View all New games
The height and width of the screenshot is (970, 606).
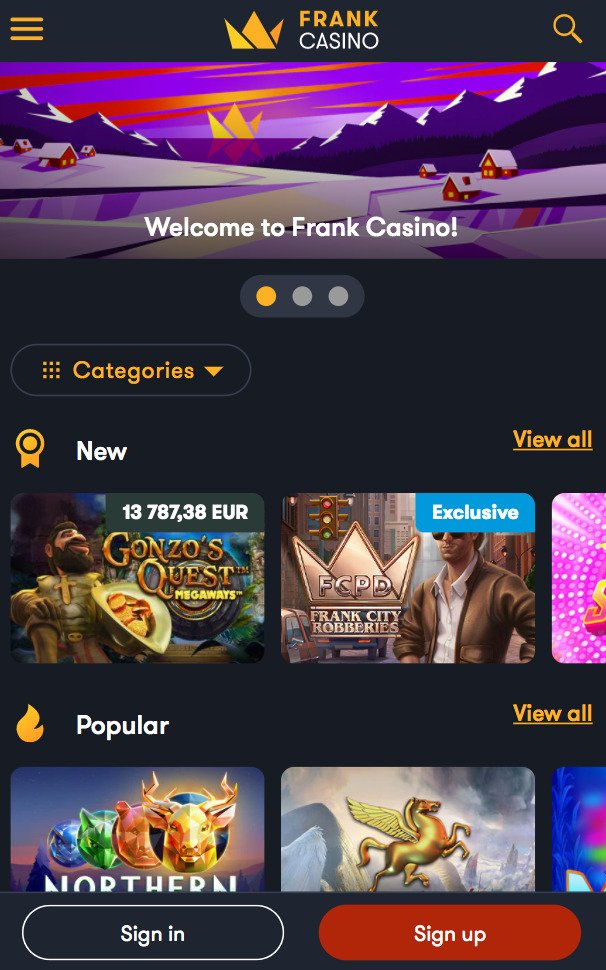(552, 439)
